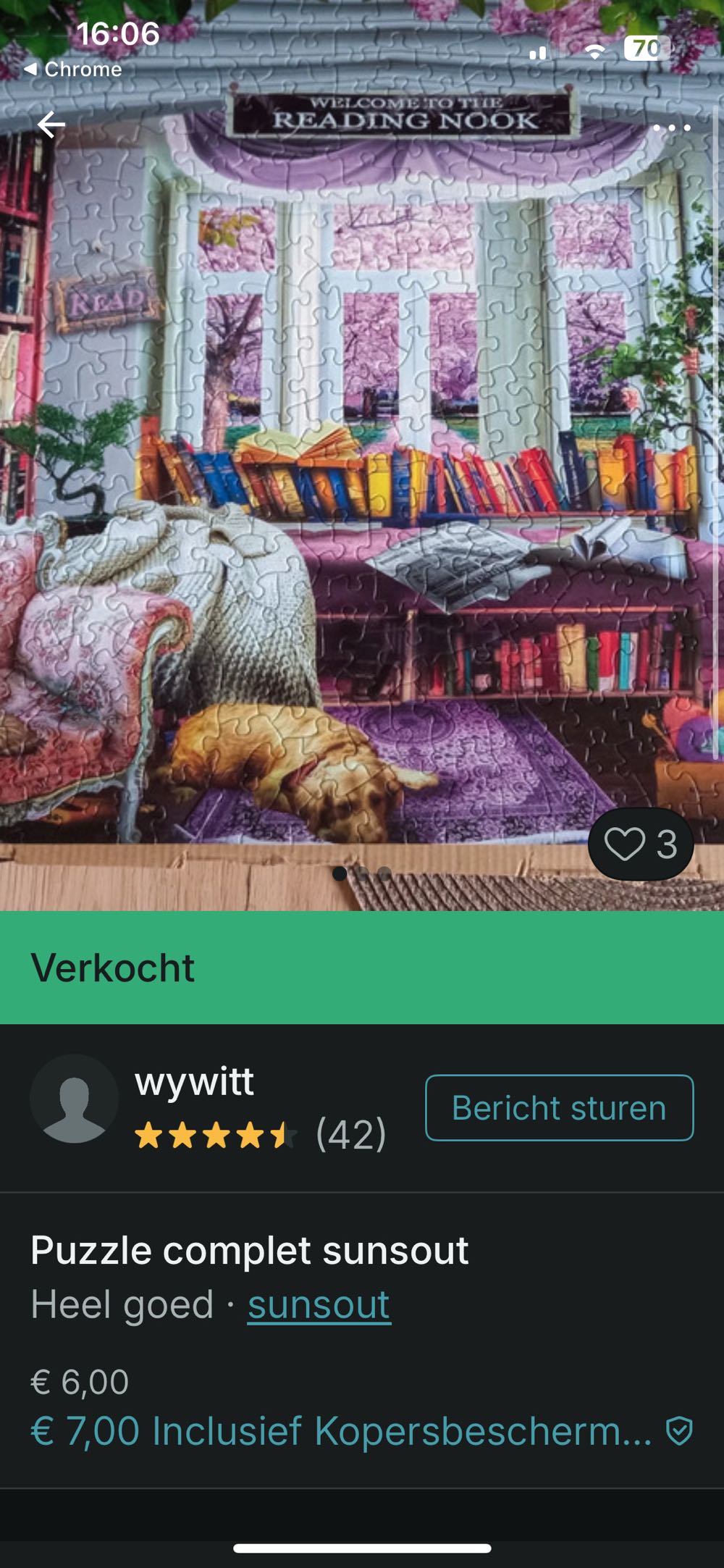Return to Chrome via the status bar
The image size is (724, 1568).
72,70
